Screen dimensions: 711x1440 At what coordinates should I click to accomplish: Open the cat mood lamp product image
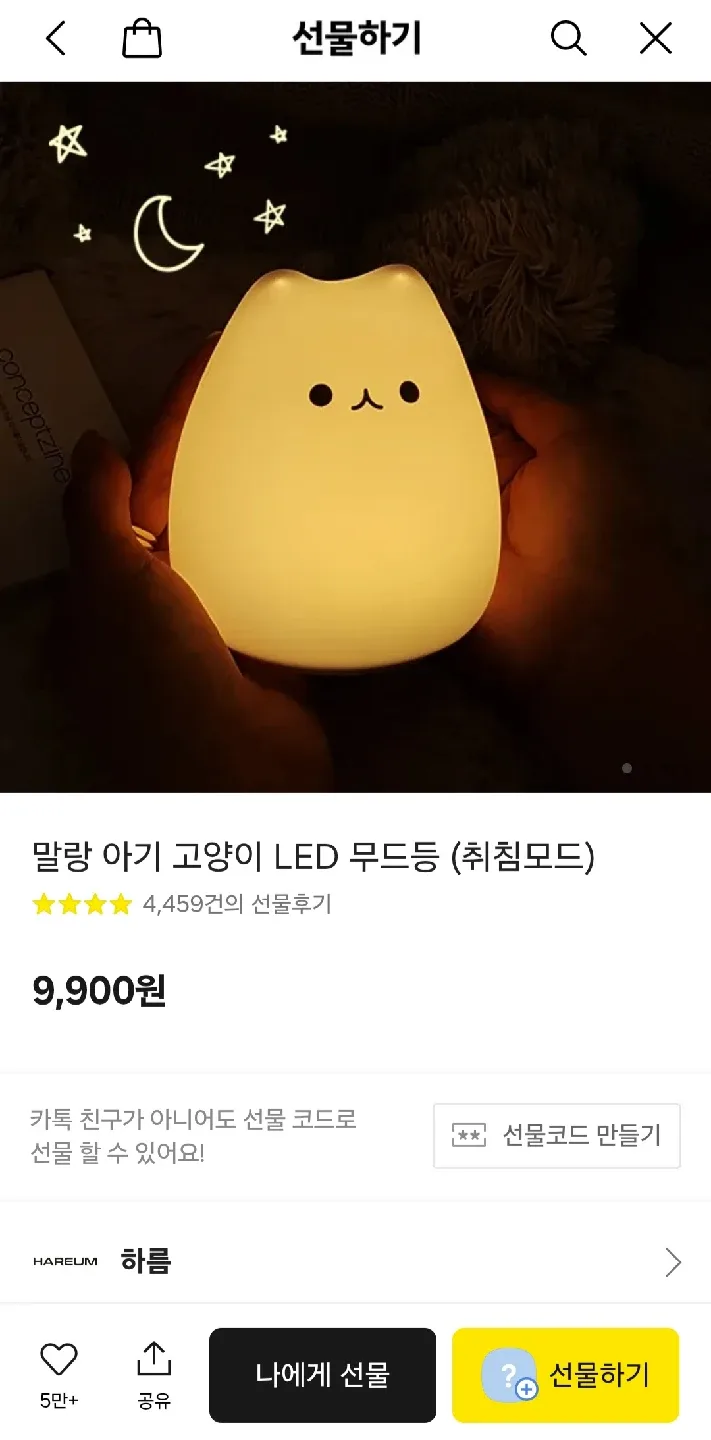355,437
